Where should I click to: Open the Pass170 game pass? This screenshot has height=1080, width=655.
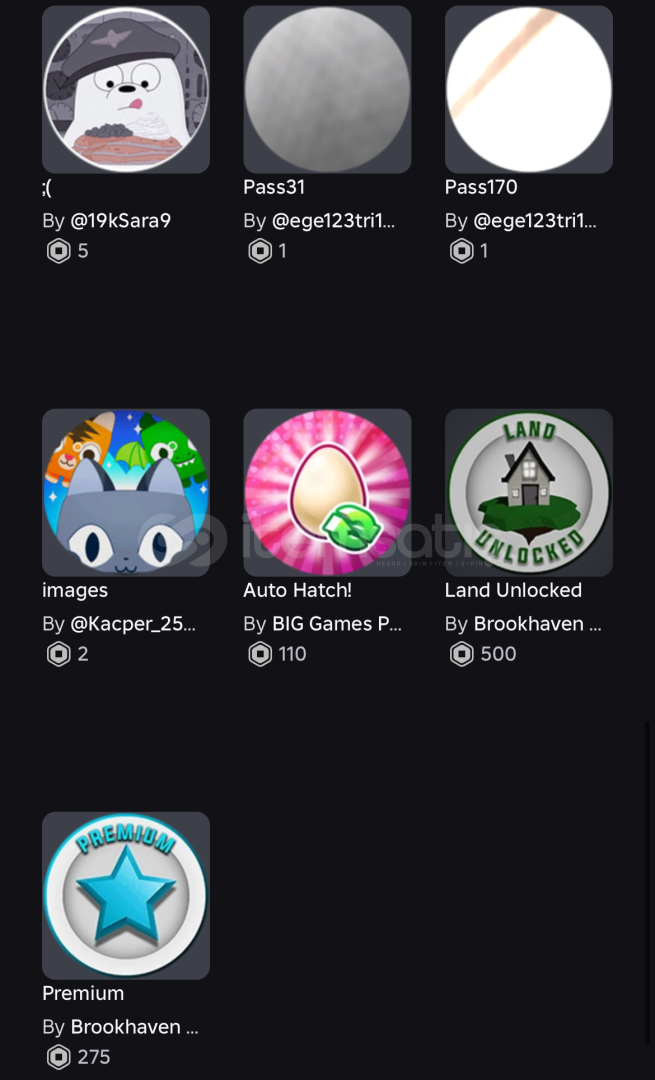click(x=529, y=90)
